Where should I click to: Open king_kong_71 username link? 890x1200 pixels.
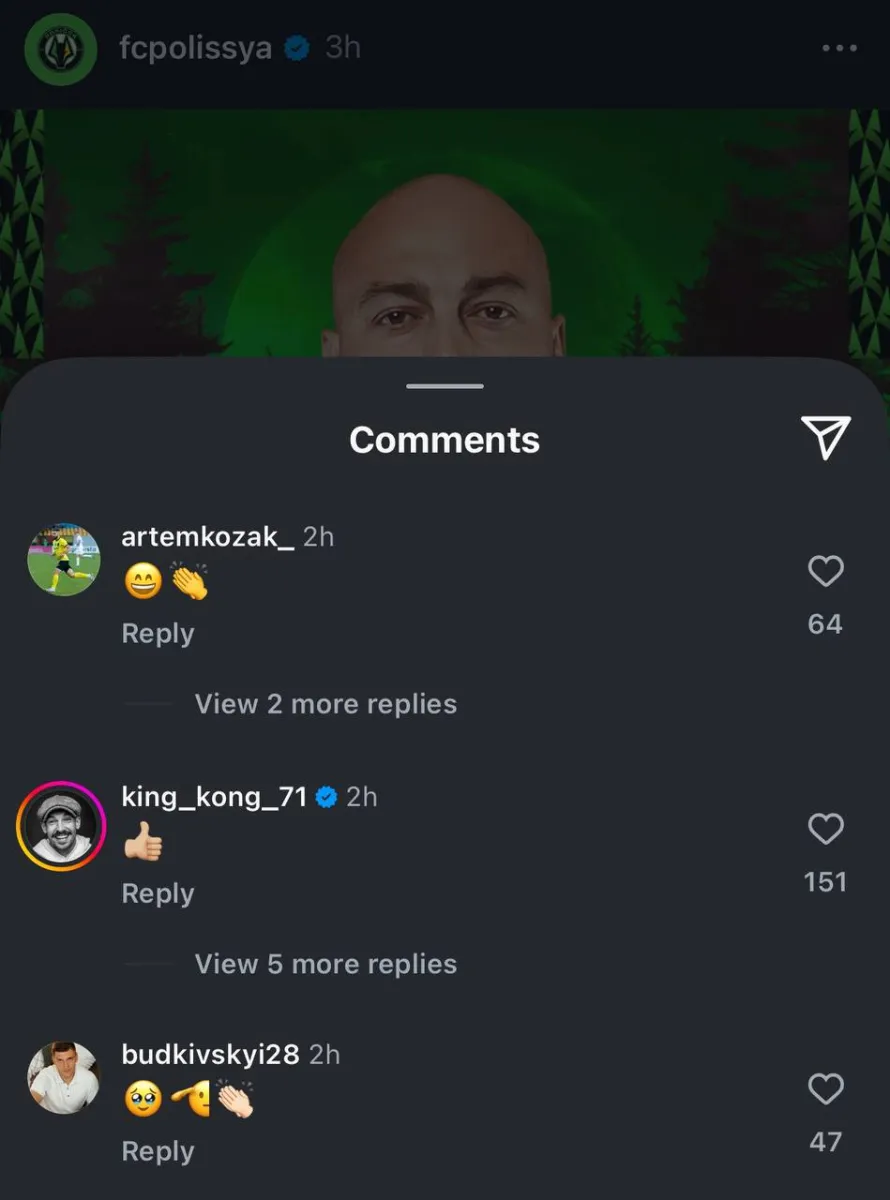pyautogui.click(x=213, y=797)
